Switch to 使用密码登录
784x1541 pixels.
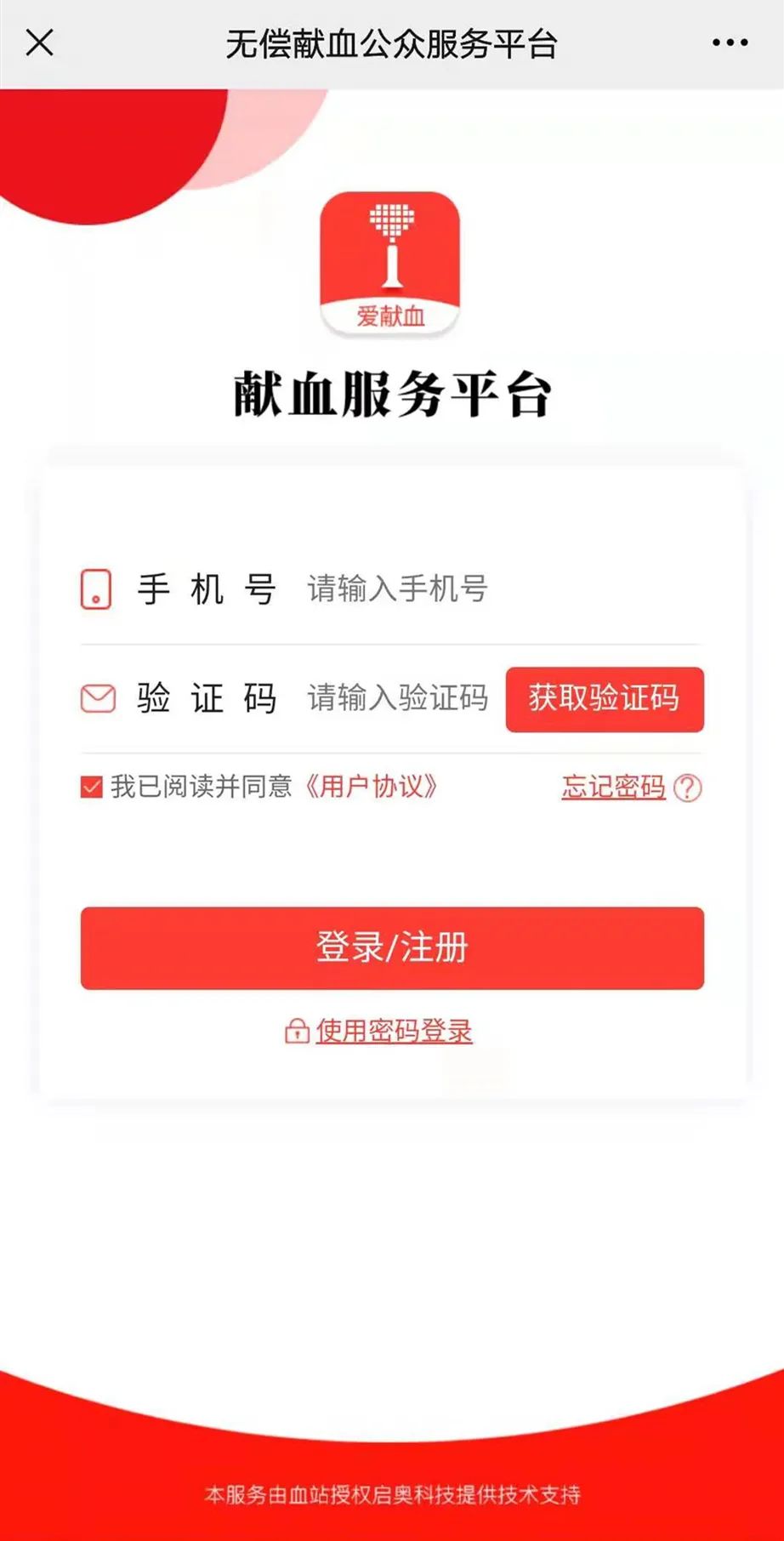(x=394, y=1031)
